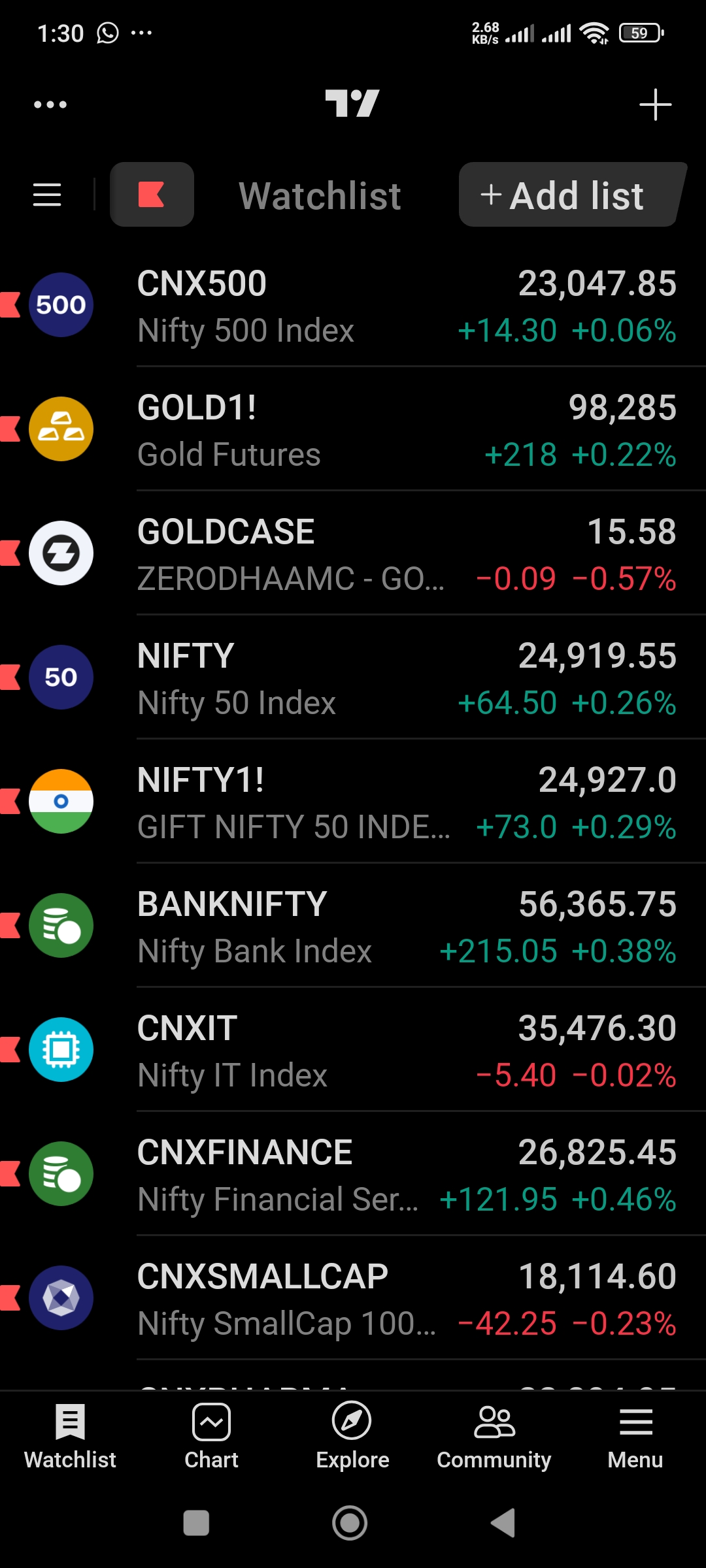View the GOLDCASE symbol details
This screenshot has height=1568, width=706.
pos(353,554)
